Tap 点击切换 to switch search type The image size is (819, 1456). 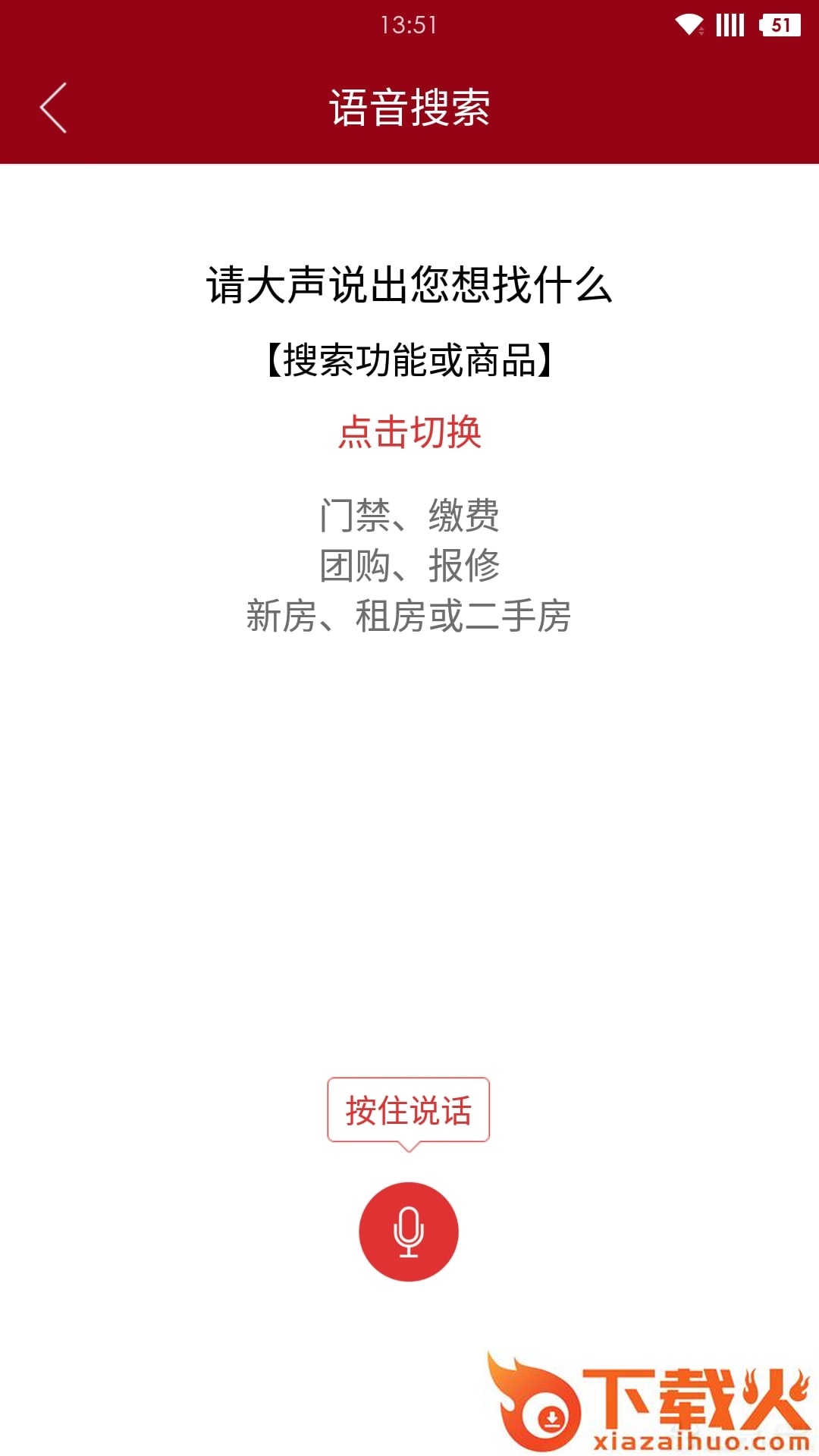[x=409, y=432]
